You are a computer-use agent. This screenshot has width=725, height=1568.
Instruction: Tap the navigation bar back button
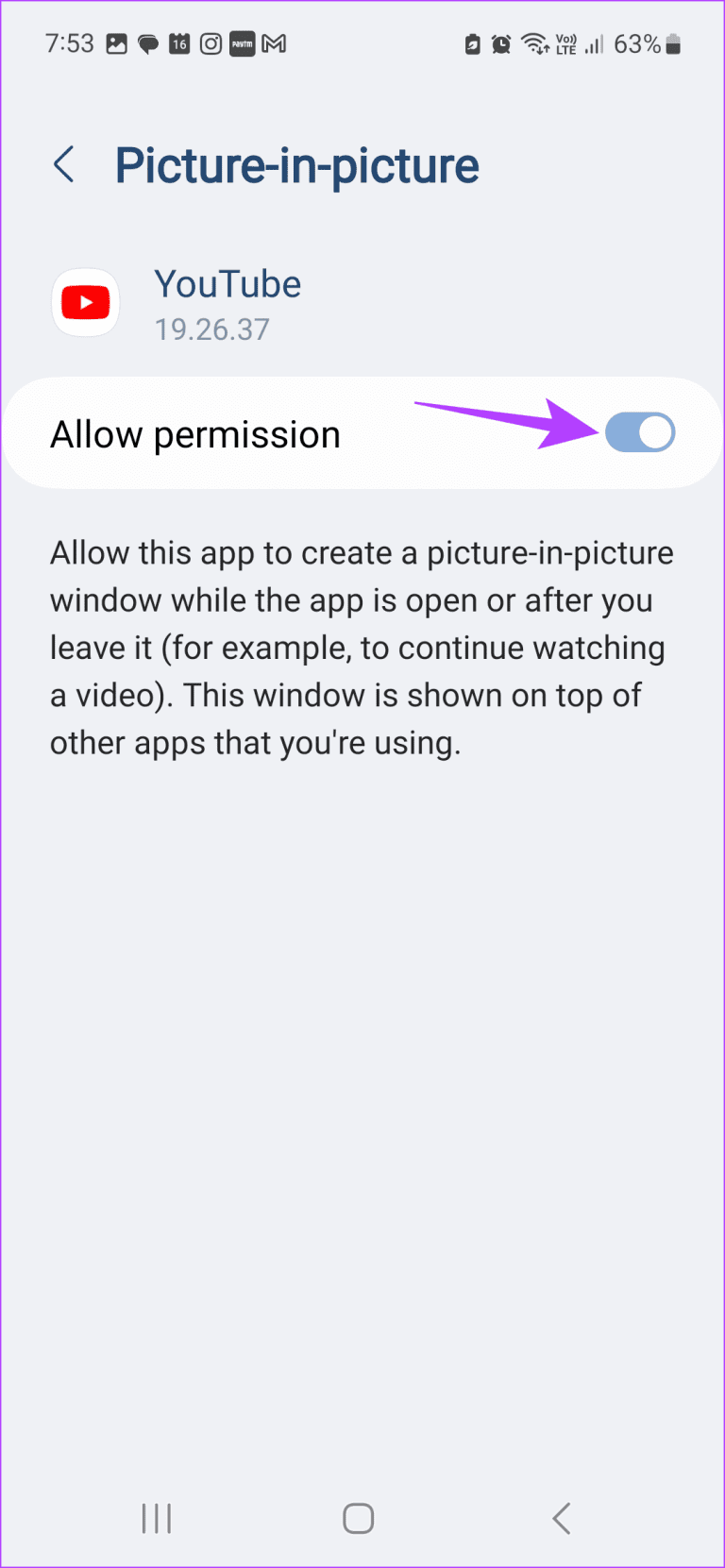561,1518
